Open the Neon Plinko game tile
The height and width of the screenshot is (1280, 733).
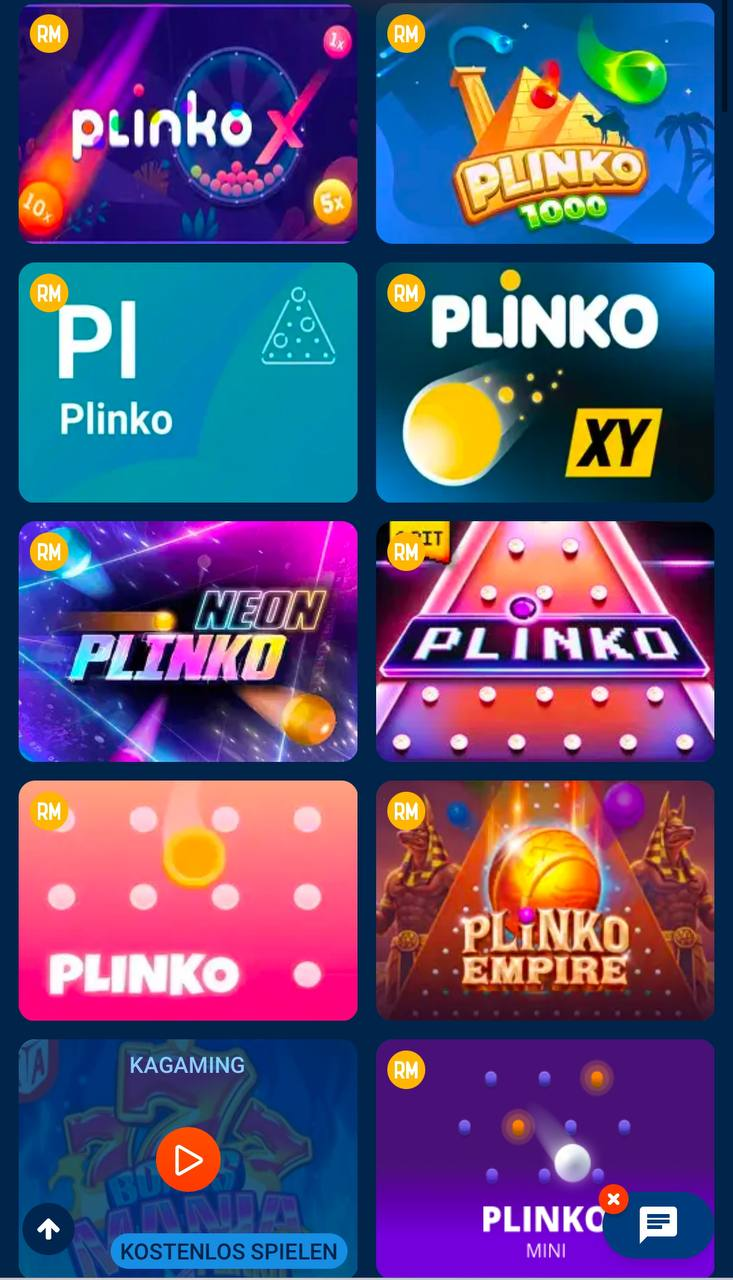(188, 641)
